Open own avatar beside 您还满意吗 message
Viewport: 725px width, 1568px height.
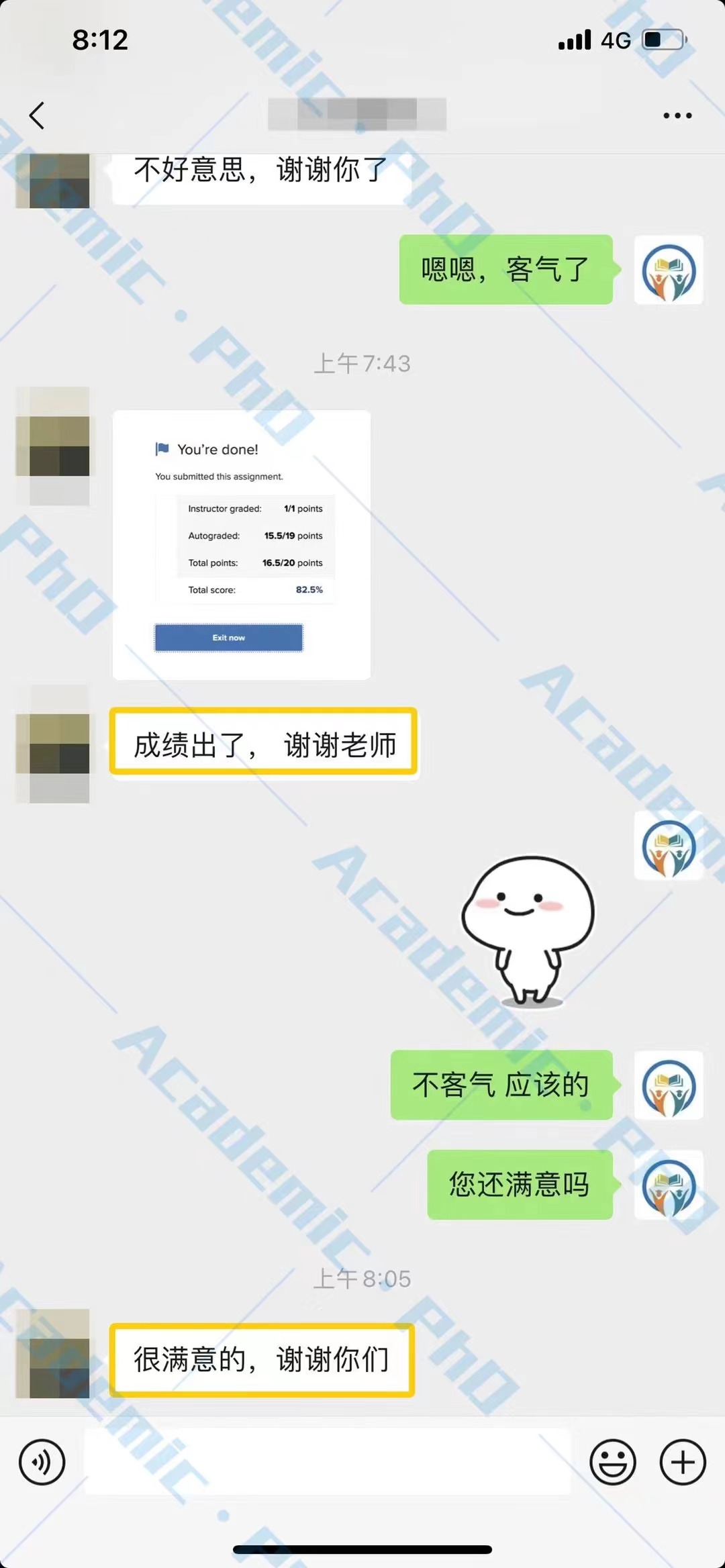669,1185
